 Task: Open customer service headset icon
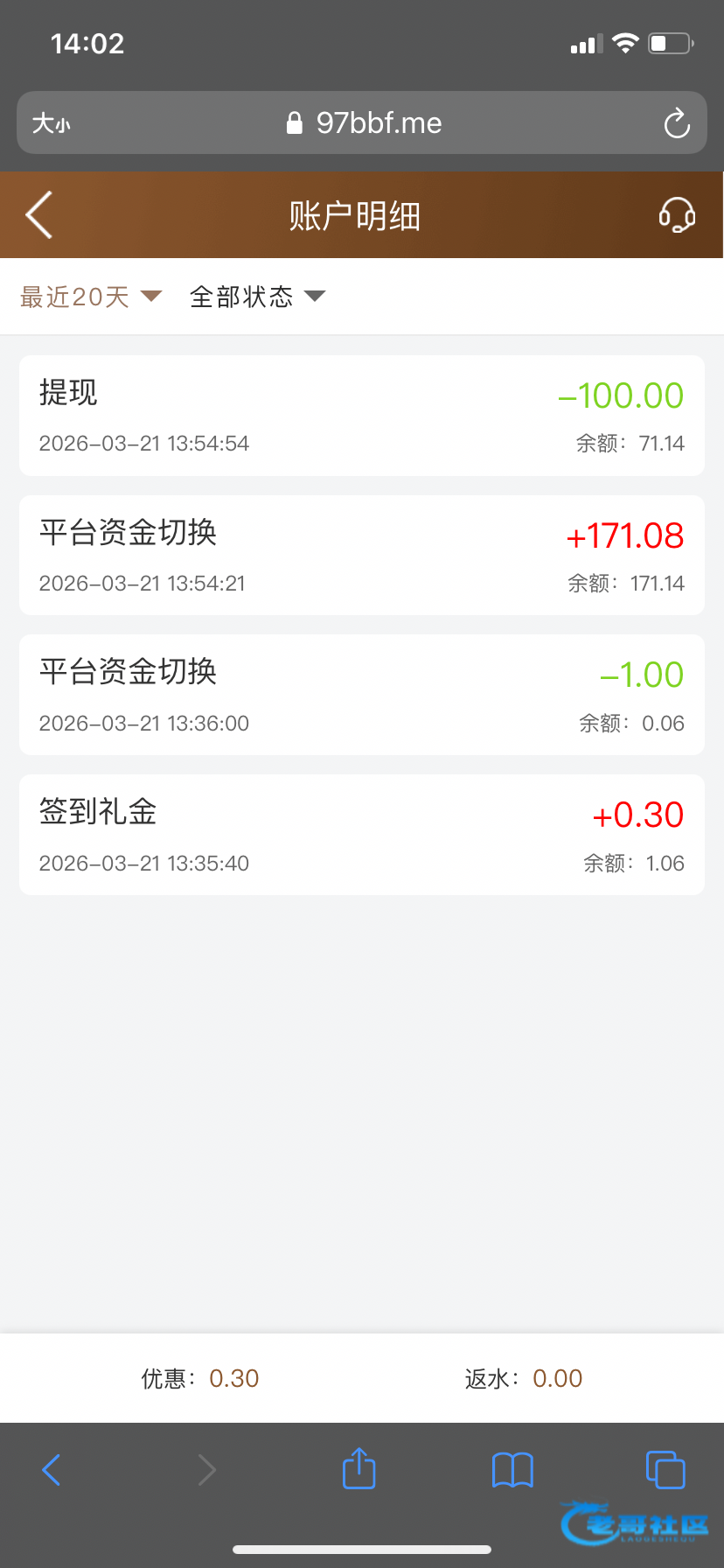click(677, 215)
